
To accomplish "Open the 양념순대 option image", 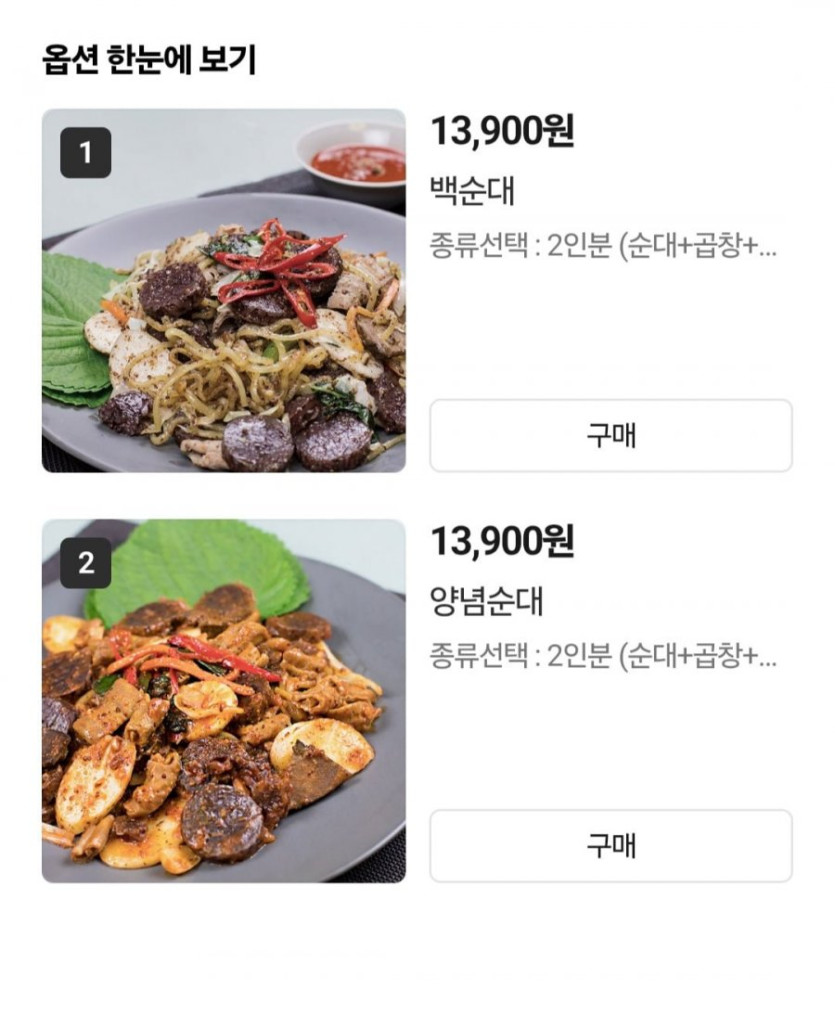I will click(223, 701).
